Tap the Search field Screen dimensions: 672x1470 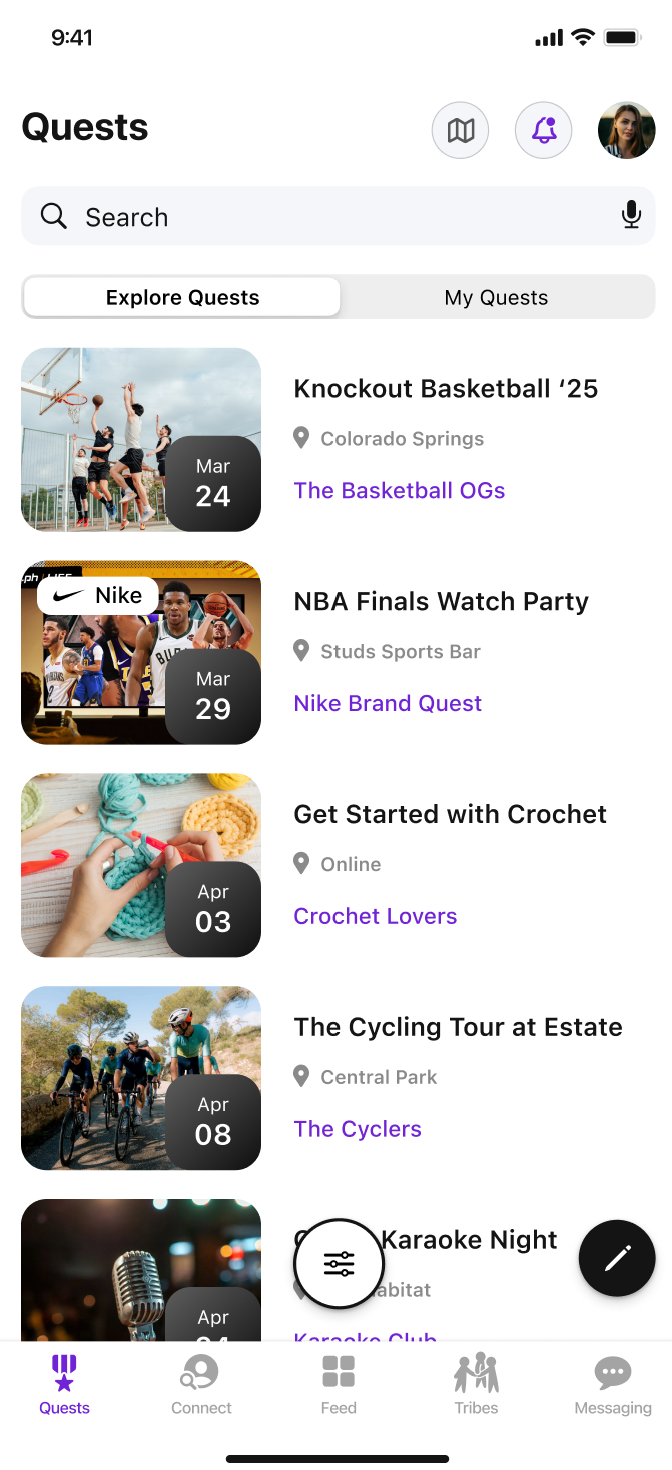click(x=320, y=216)
